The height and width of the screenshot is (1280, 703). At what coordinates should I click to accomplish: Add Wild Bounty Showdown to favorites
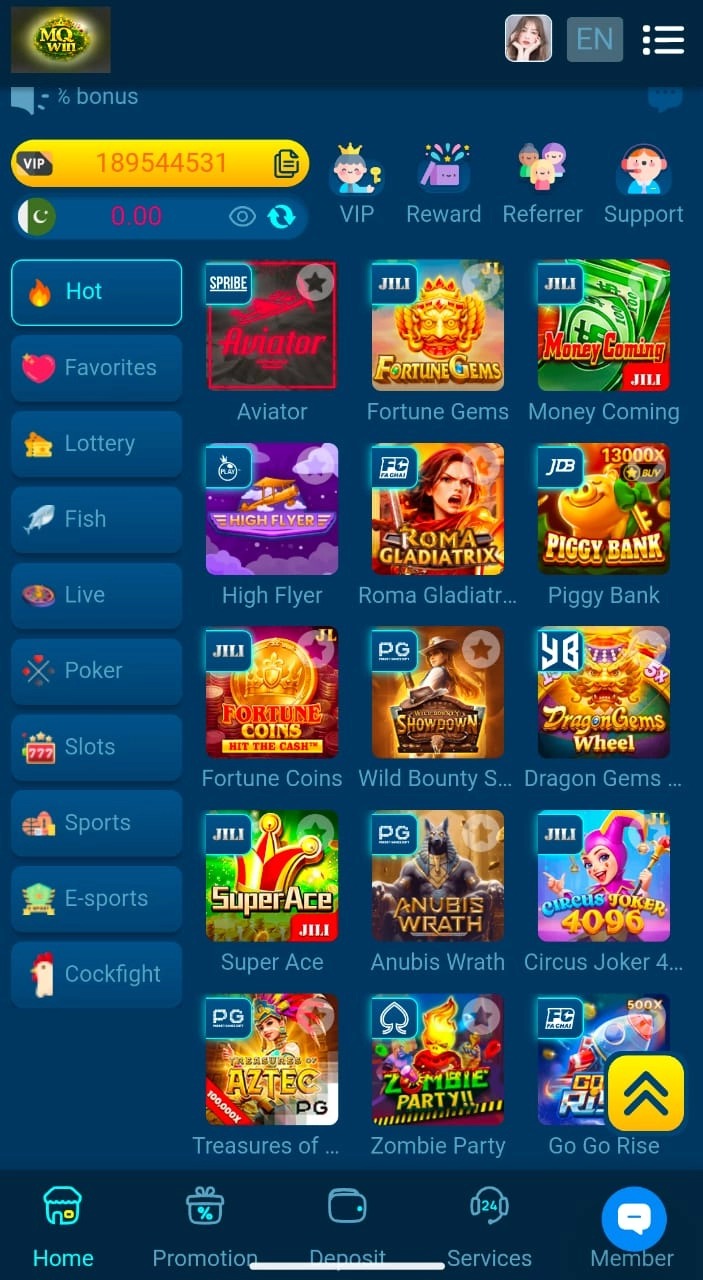click(x=482, y=650)
